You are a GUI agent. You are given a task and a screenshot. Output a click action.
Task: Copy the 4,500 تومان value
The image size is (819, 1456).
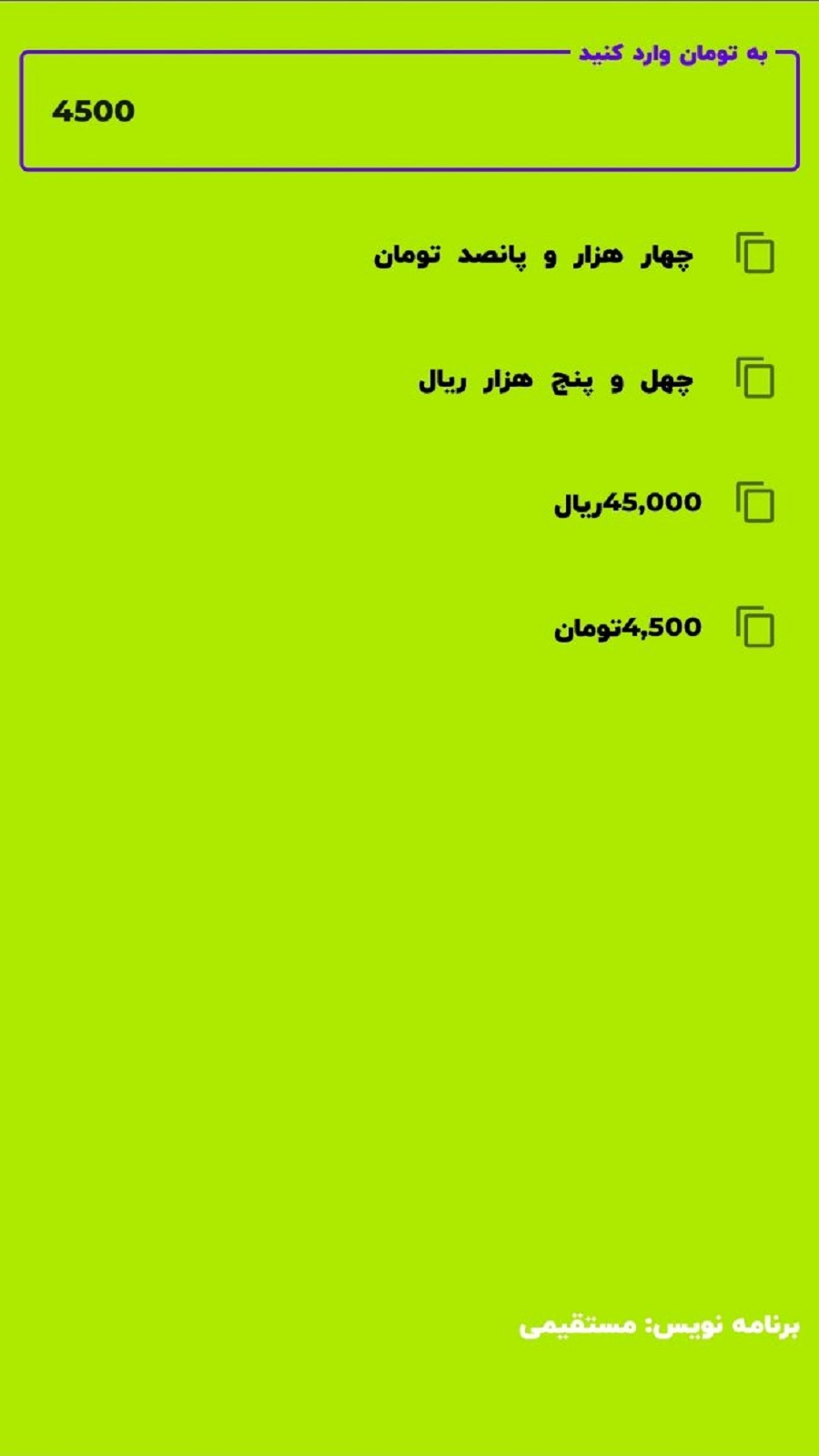754,627
